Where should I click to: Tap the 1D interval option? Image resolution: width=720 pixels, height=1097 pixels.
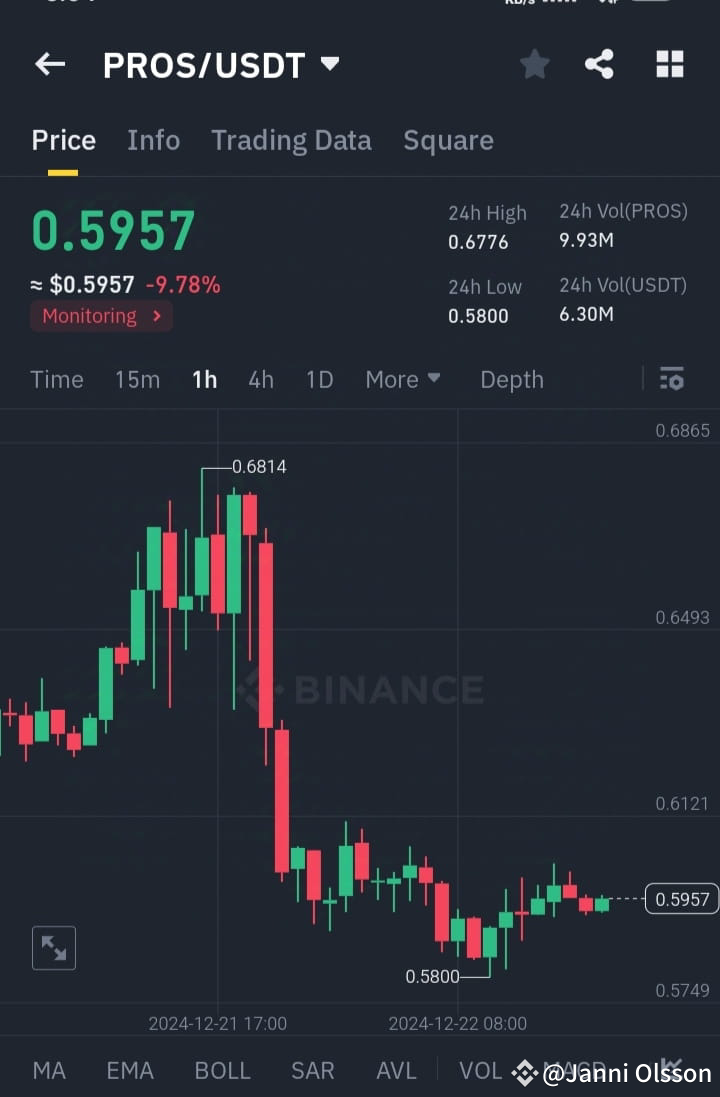[x=319, y=379]
